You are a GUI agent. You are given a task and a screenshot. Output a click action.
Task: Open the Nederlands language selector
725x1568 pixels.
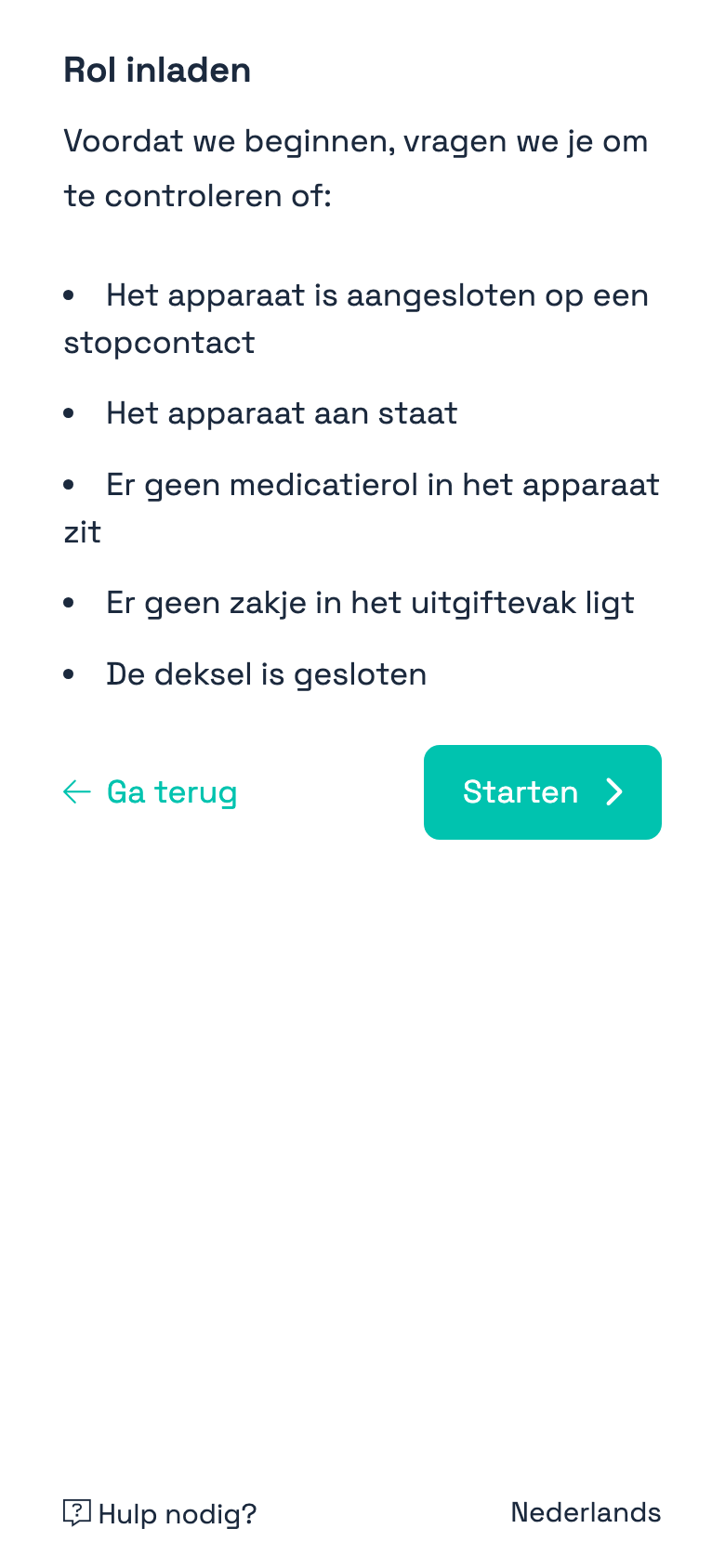pos(586,1512)
